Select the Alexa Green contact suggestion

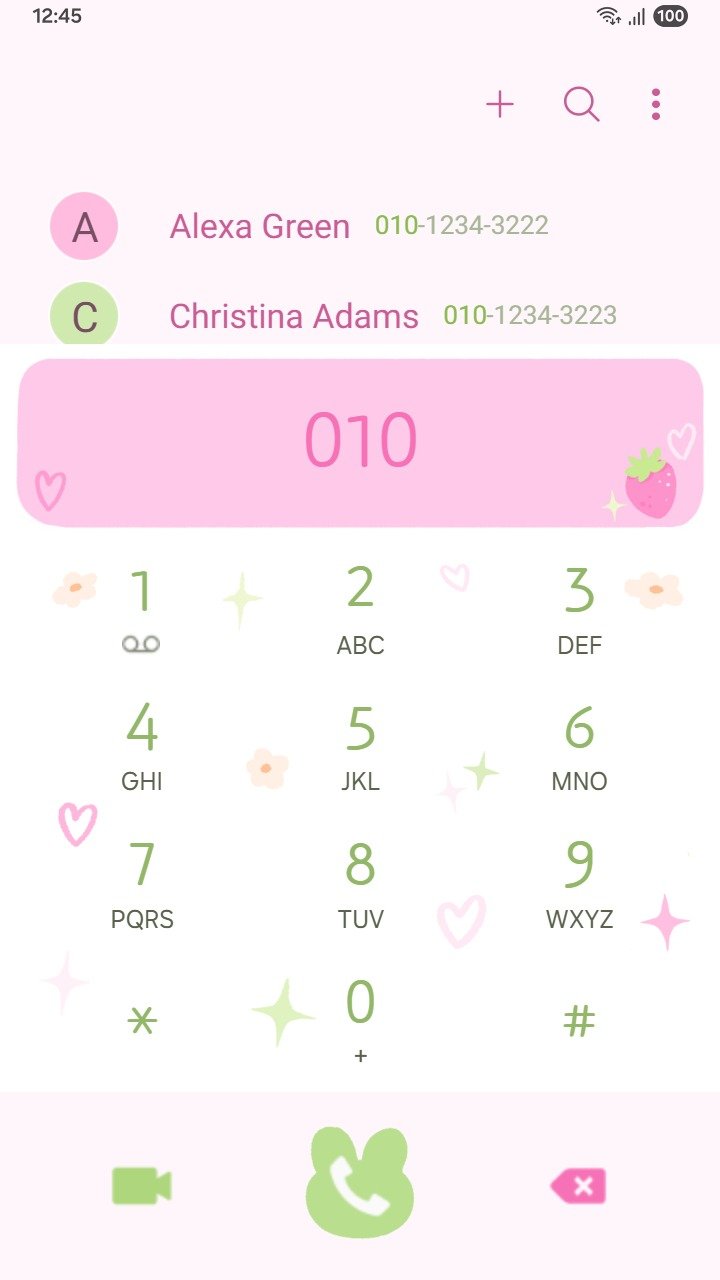click(x=300, y=226)
